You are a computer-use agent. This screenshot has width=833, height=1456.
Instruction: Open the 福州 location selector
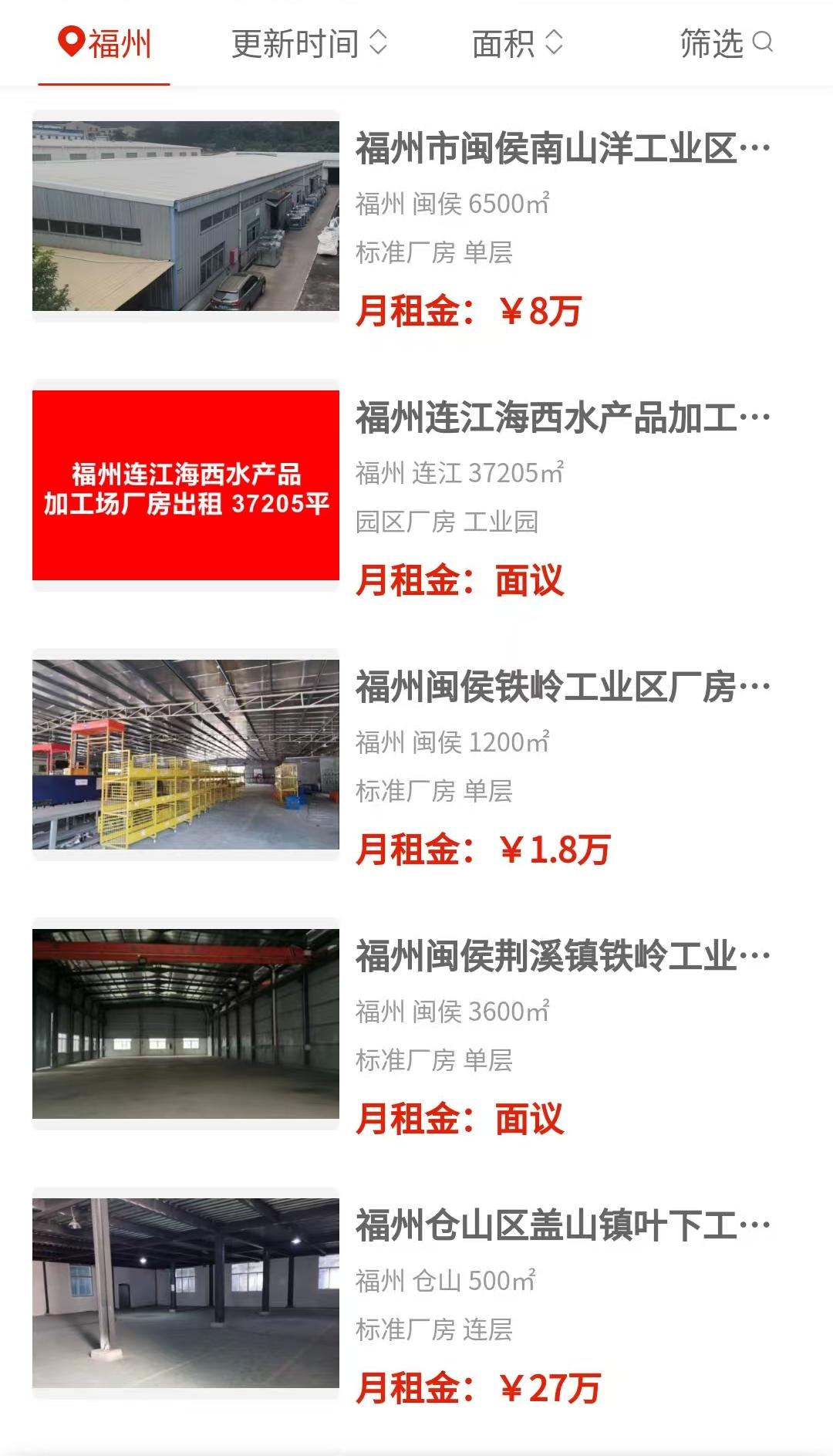tap(105, 43)
